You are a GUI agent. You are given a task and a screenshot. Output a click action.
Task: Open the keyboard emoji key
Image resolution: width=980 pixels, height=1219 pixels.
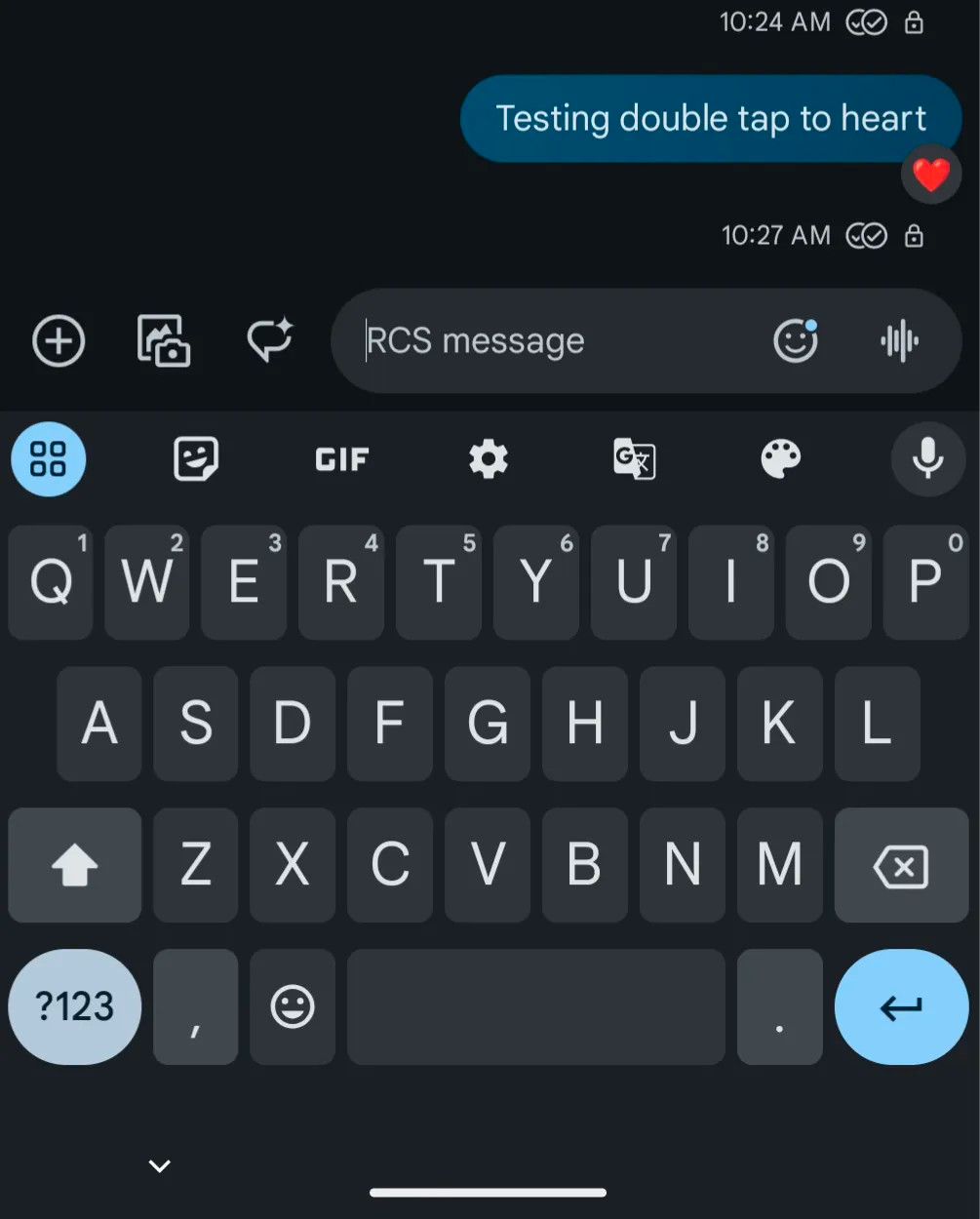293,1006
